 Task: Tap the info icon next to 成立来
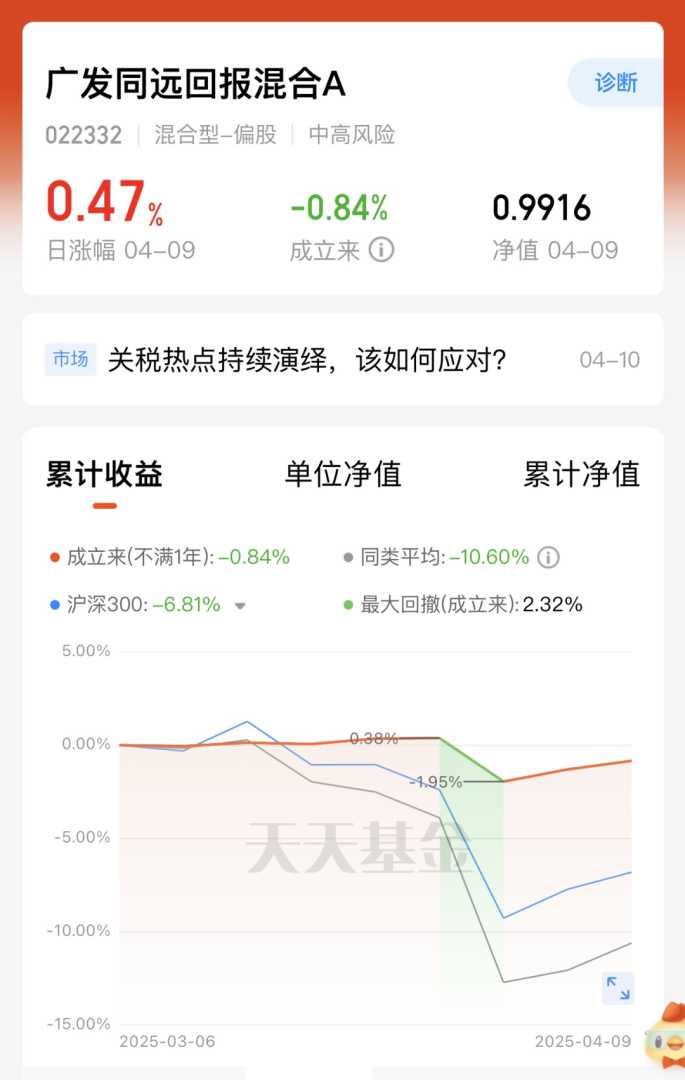tap(381, 249)
